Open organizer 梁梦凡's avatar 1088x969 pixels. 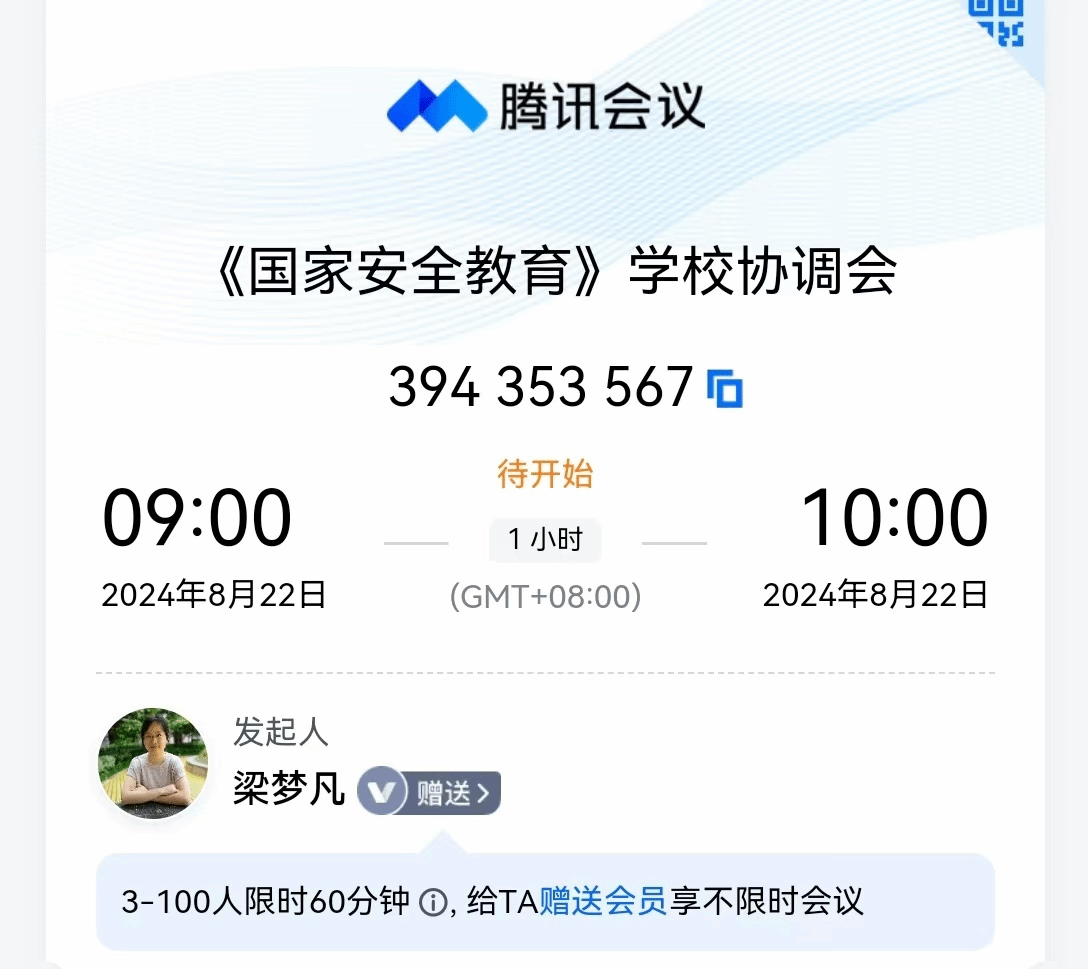tap(153, 763)
